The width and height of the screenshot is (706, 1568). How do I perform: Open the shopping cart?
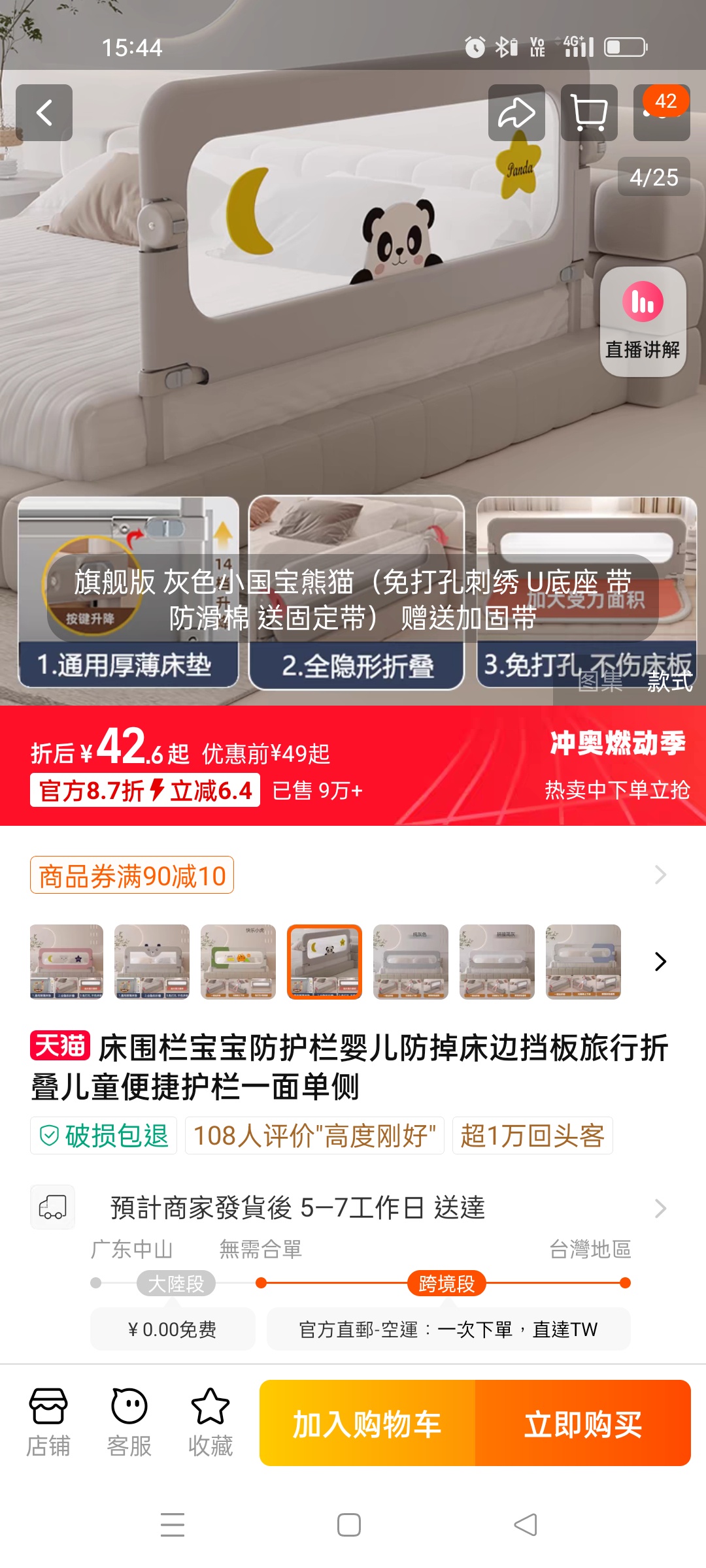(x=589, y=112)
